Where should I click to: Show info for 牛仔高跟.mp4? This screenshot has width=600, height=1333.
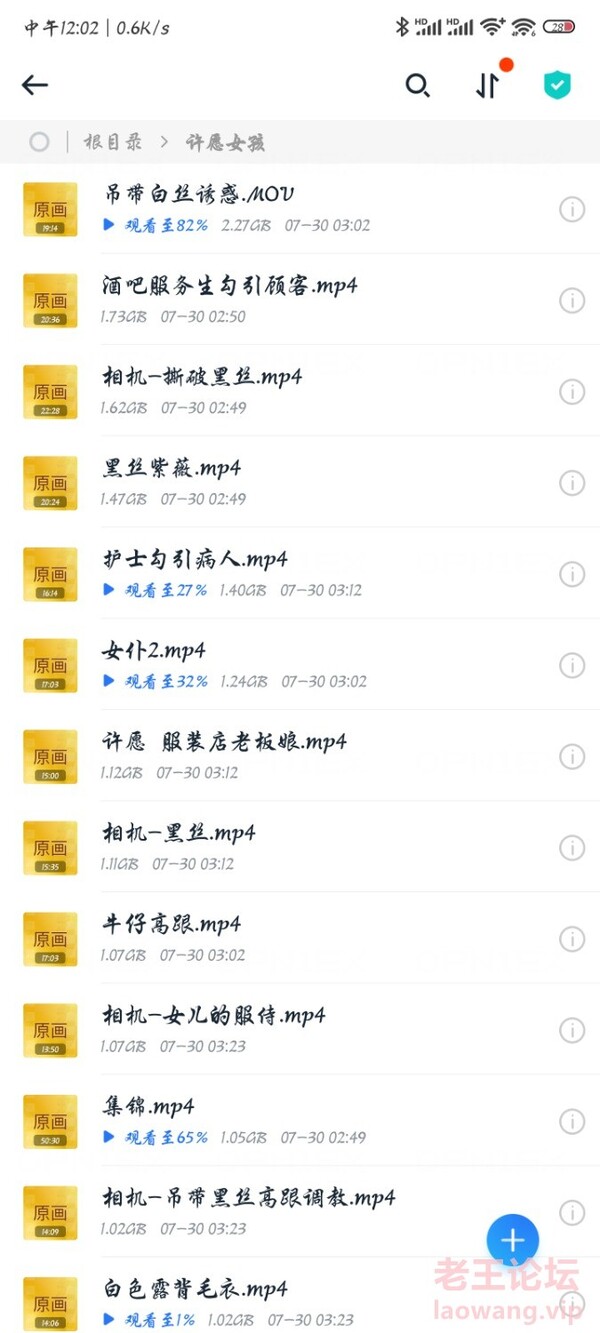coord(571,939)
